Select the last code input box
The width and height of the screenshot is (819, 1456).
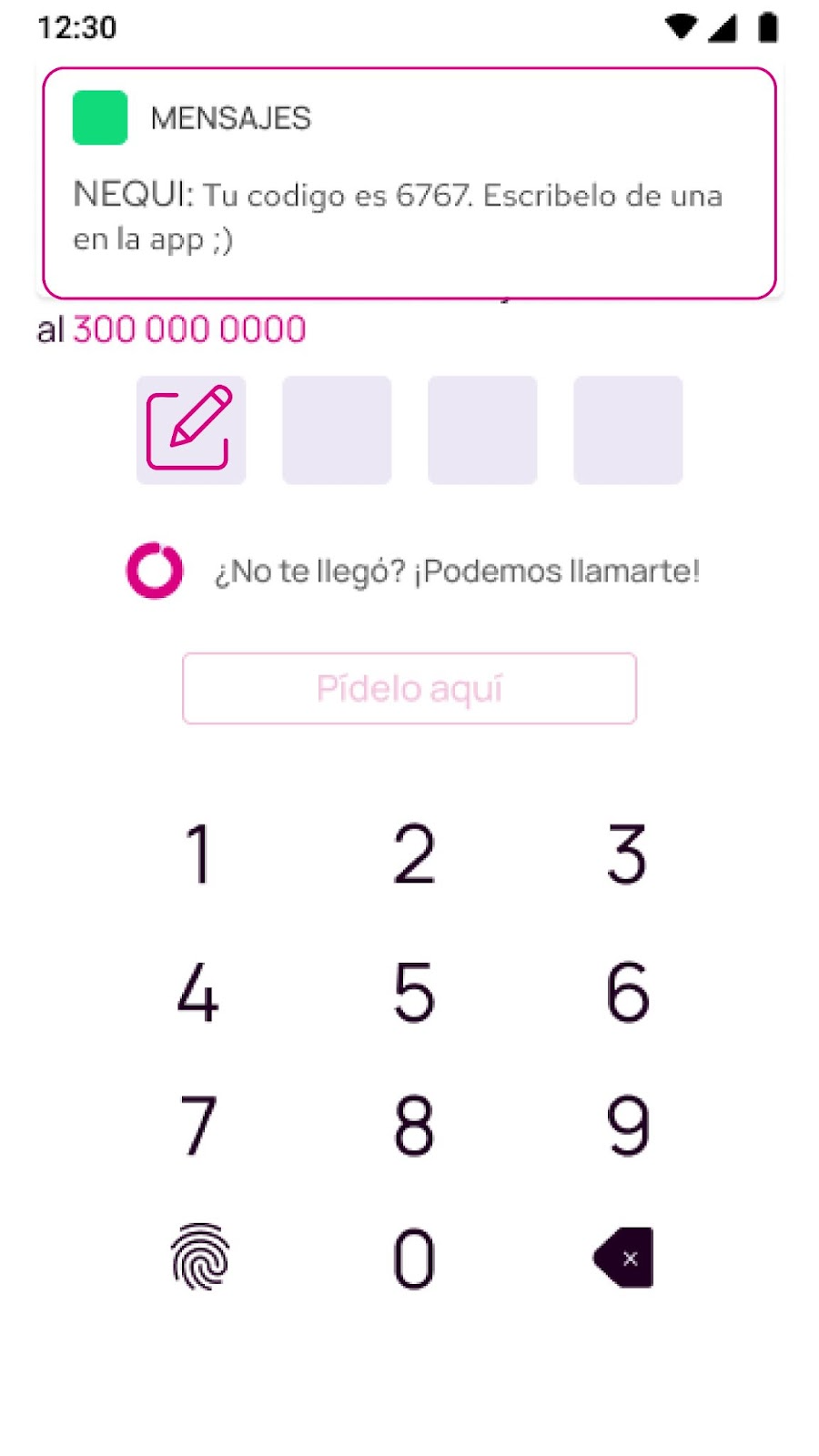pos(627,430)
